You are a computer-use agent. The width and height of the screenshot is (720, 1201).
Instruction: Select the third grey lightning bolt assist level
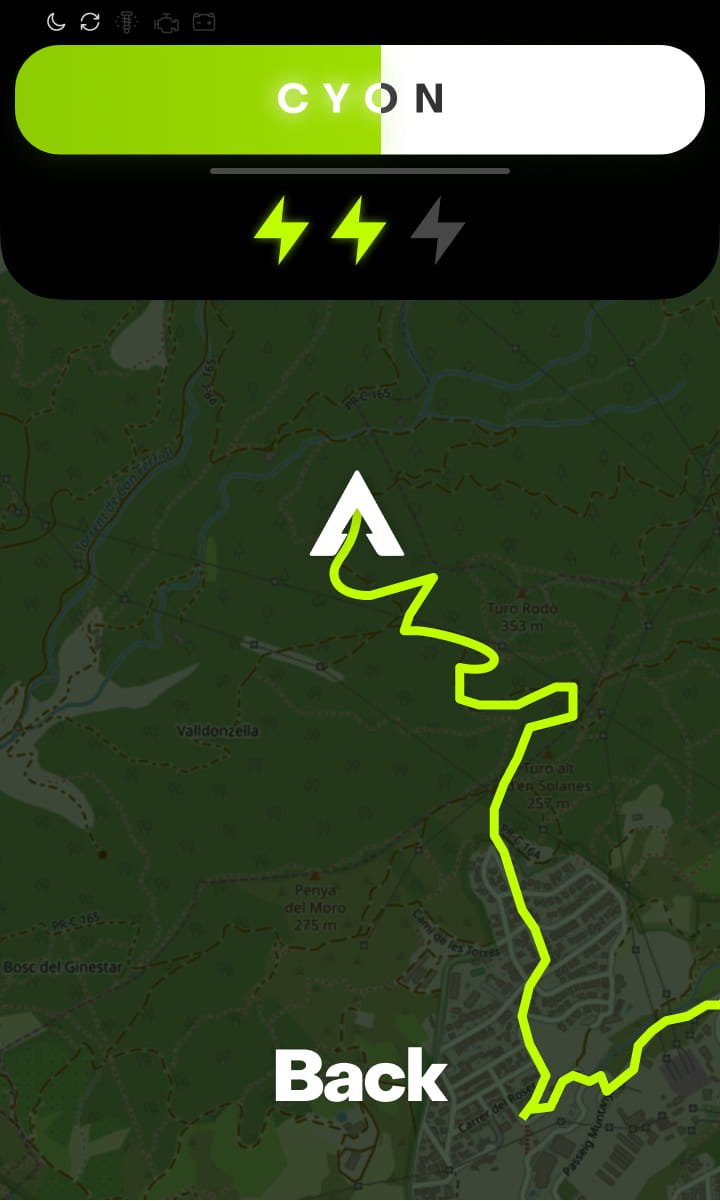(x=438, y=230)
